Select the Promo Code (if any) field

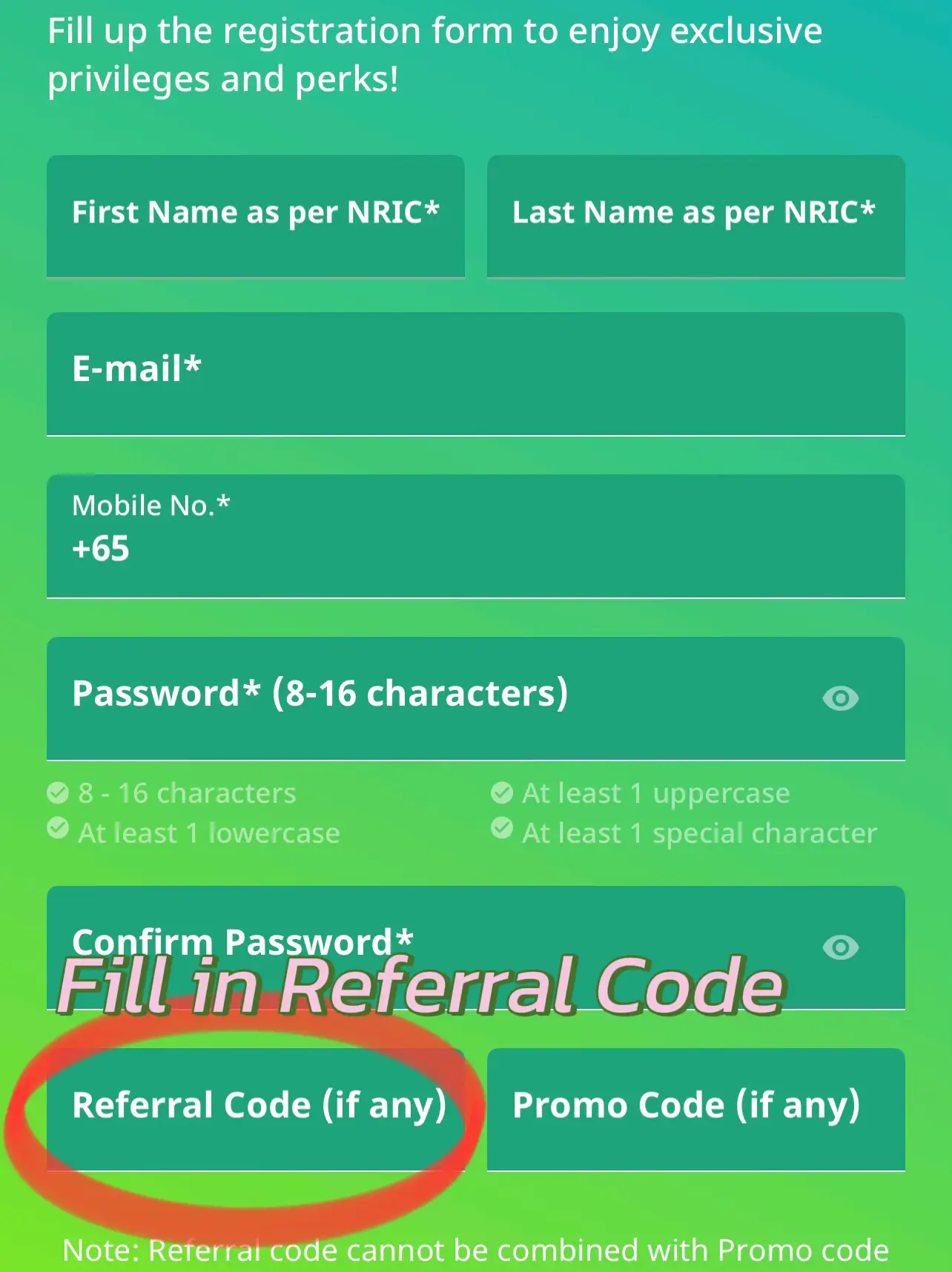[x=695, y=1109]
